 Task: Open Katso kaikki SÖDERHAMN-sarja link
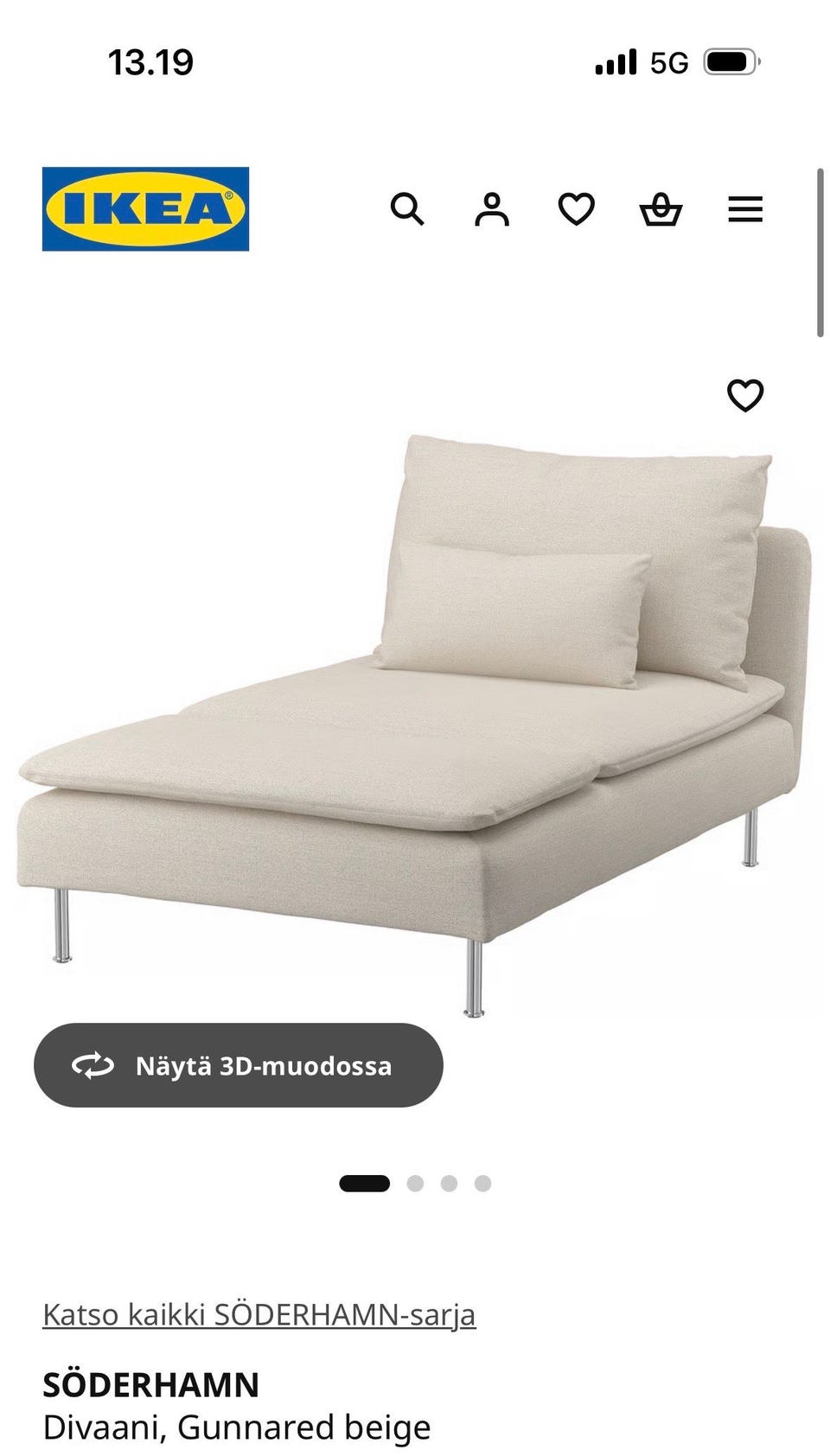coord(259,1314)
